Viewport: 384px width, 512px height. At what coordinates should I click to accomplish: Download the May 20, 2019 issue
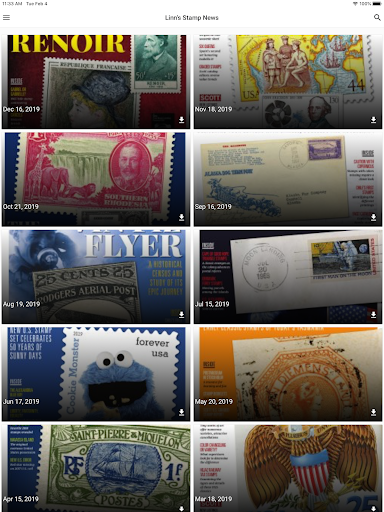373,412
